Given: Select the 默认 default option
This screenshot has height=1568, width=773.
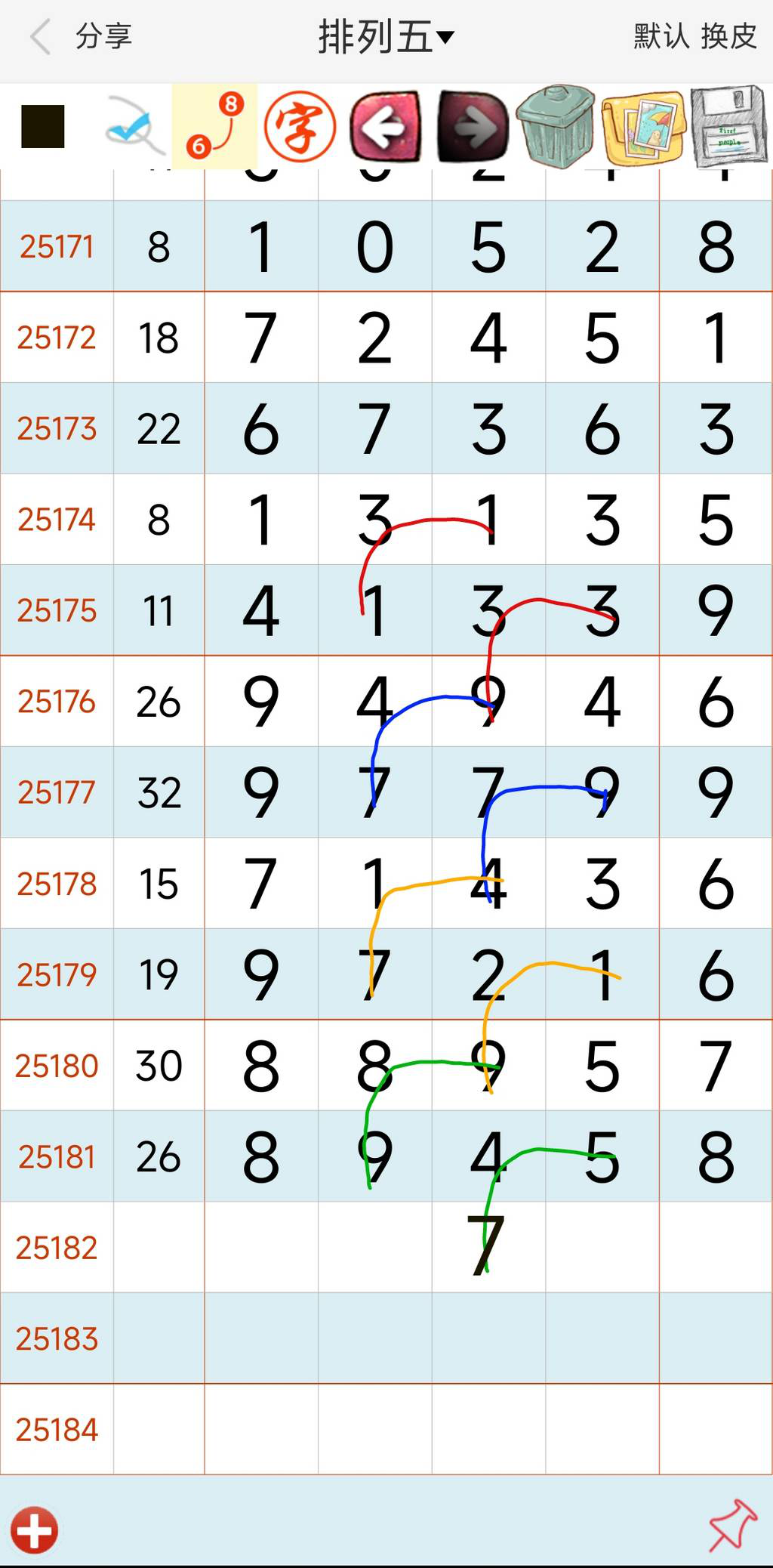Looking at the screenshot, I should [x=661, y=36].
